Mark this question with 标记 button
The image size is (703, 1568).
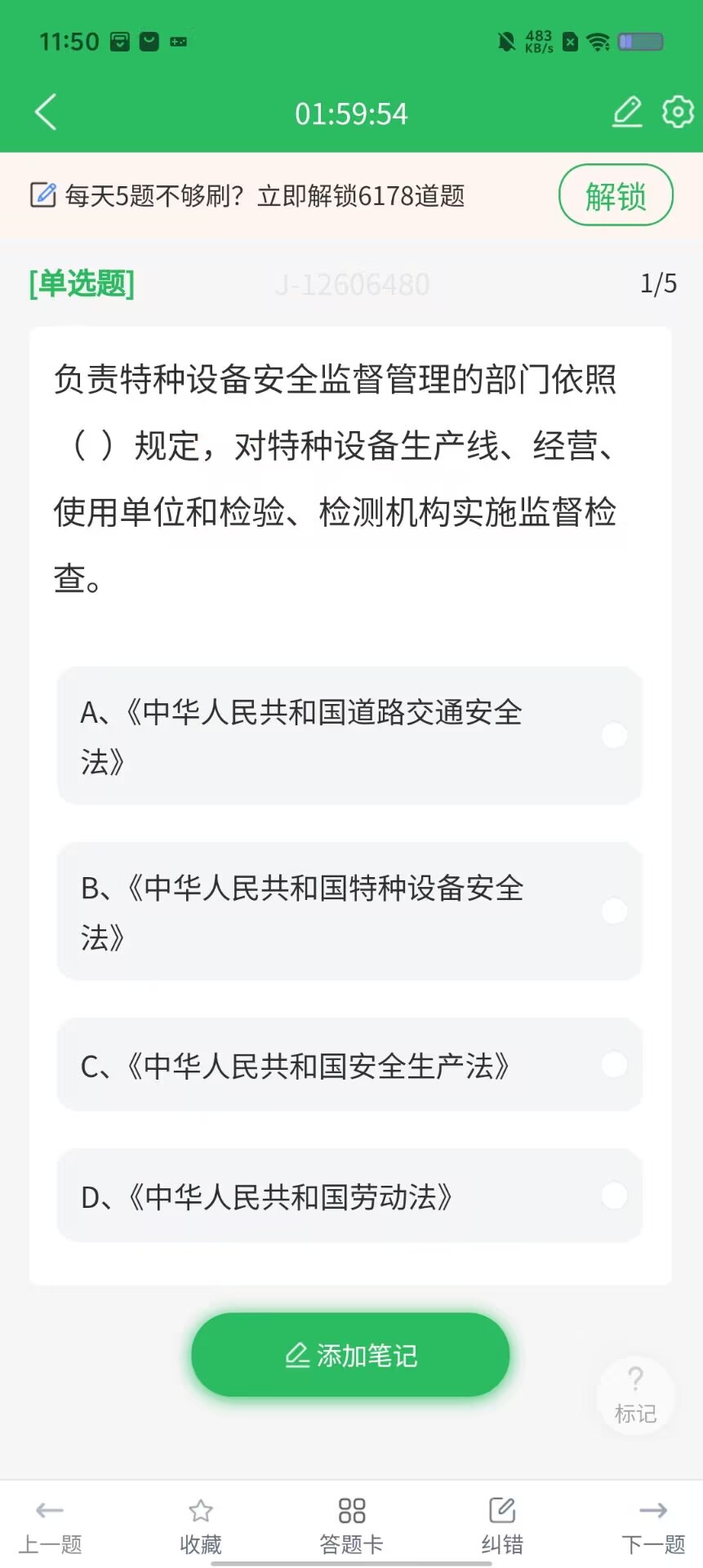635,1395
